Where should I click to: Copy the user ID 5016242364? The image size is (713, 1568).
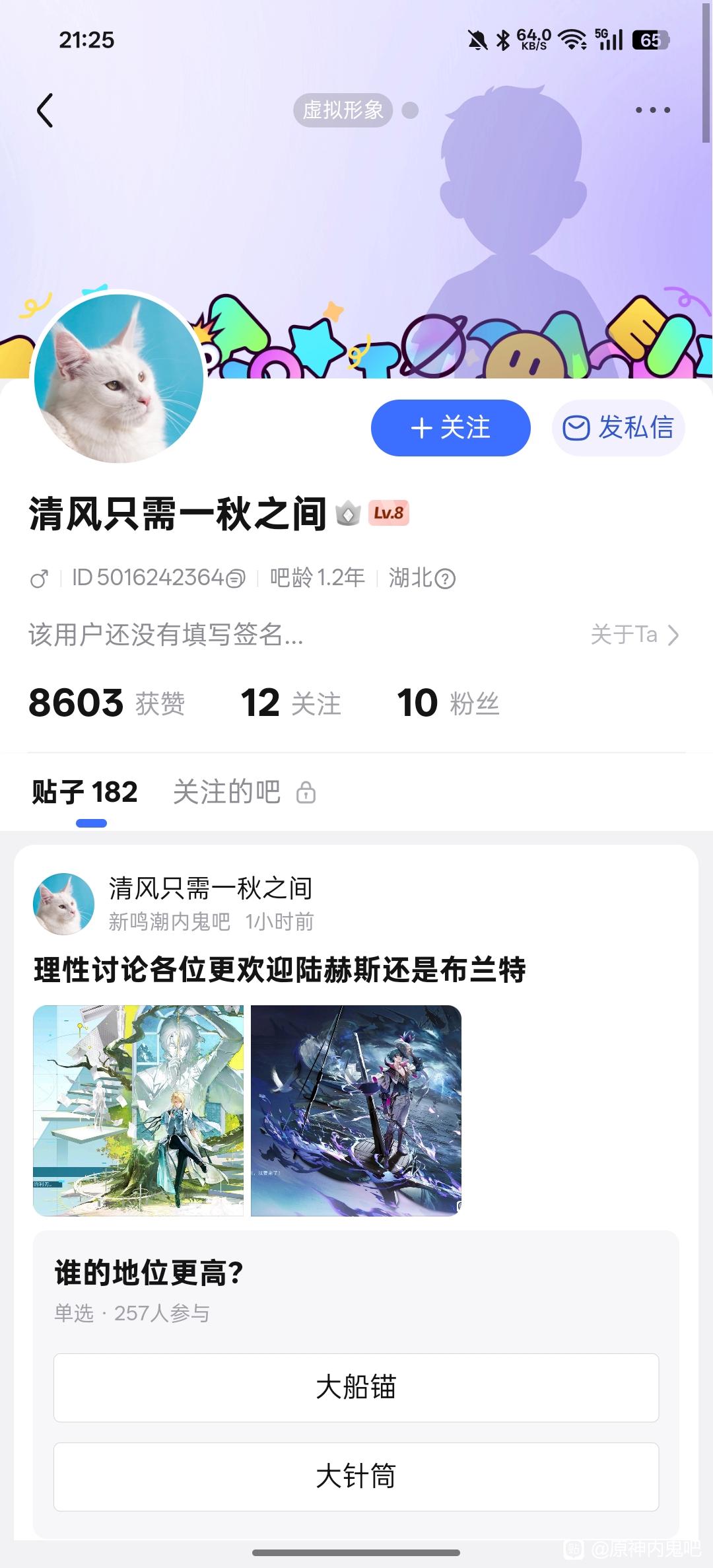pos(236,579)
